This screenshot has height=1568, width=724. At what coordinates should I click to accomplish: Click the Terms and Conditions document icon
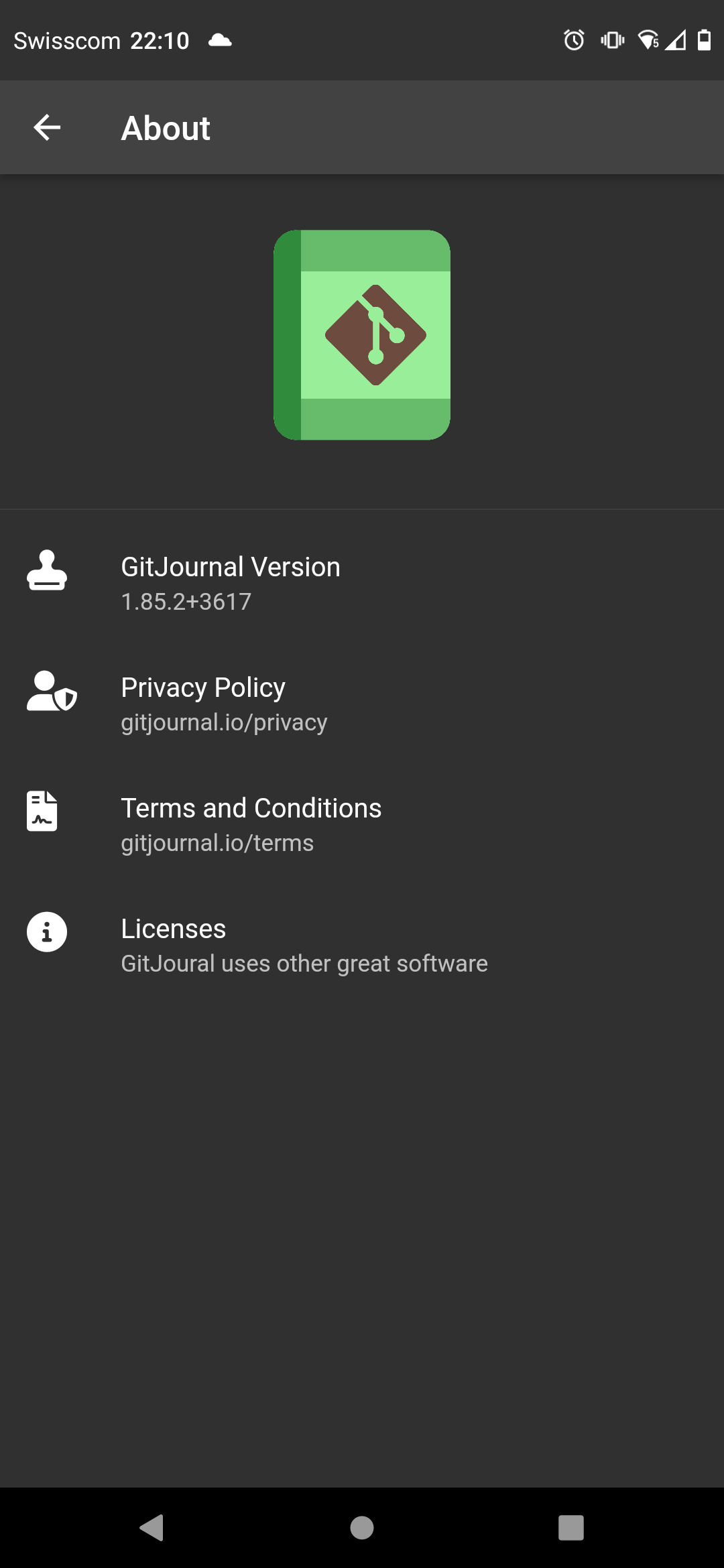pos(43,812)
